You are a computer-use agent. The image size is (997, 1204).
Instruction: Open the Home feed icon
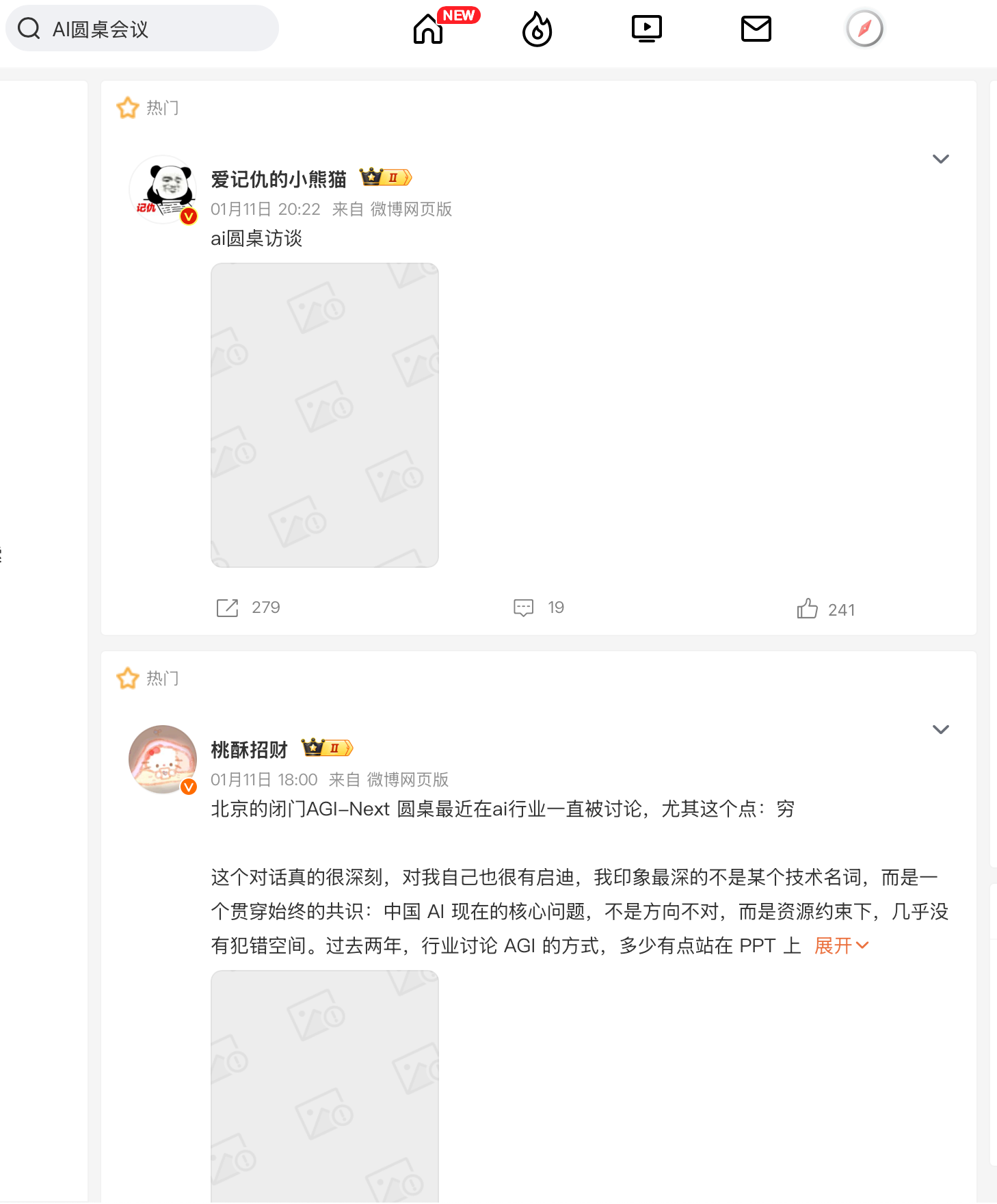[x=427, y=29]
